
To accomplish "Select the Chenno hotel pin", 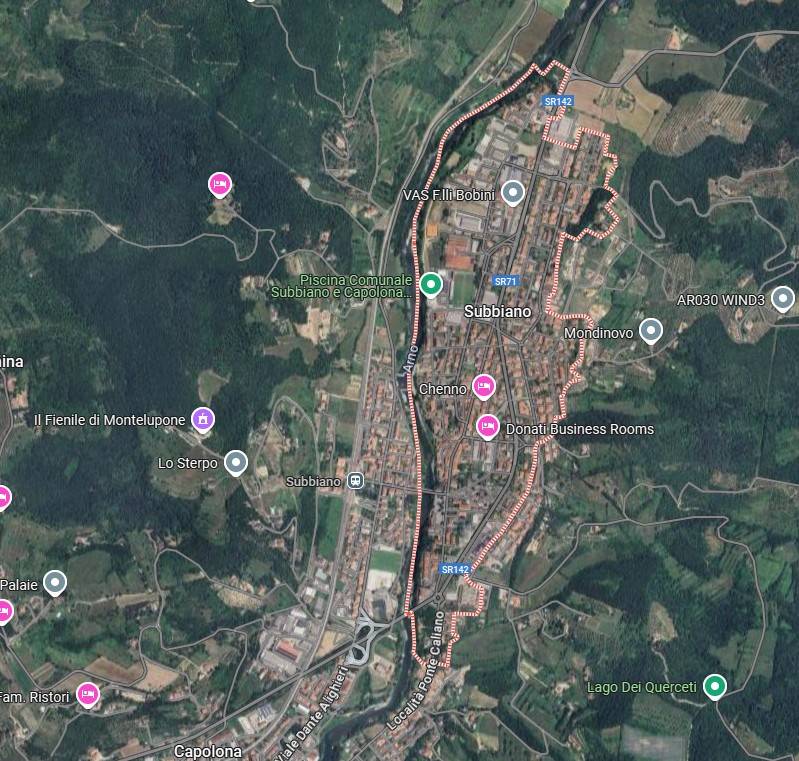I will 484,386.
